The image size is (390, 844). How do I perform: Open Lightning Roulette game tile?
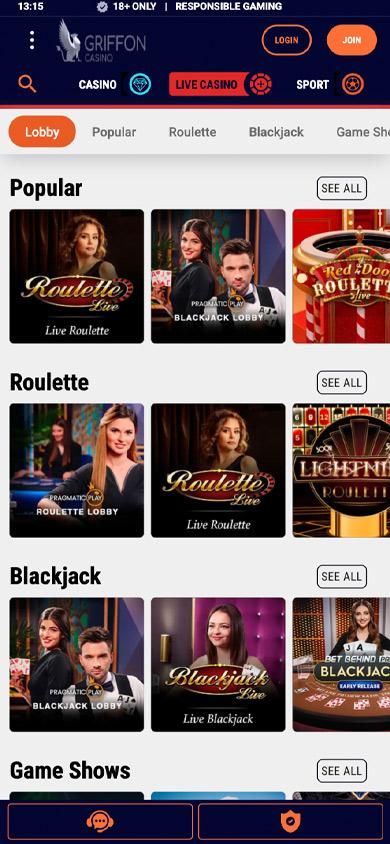pos(341,470)
